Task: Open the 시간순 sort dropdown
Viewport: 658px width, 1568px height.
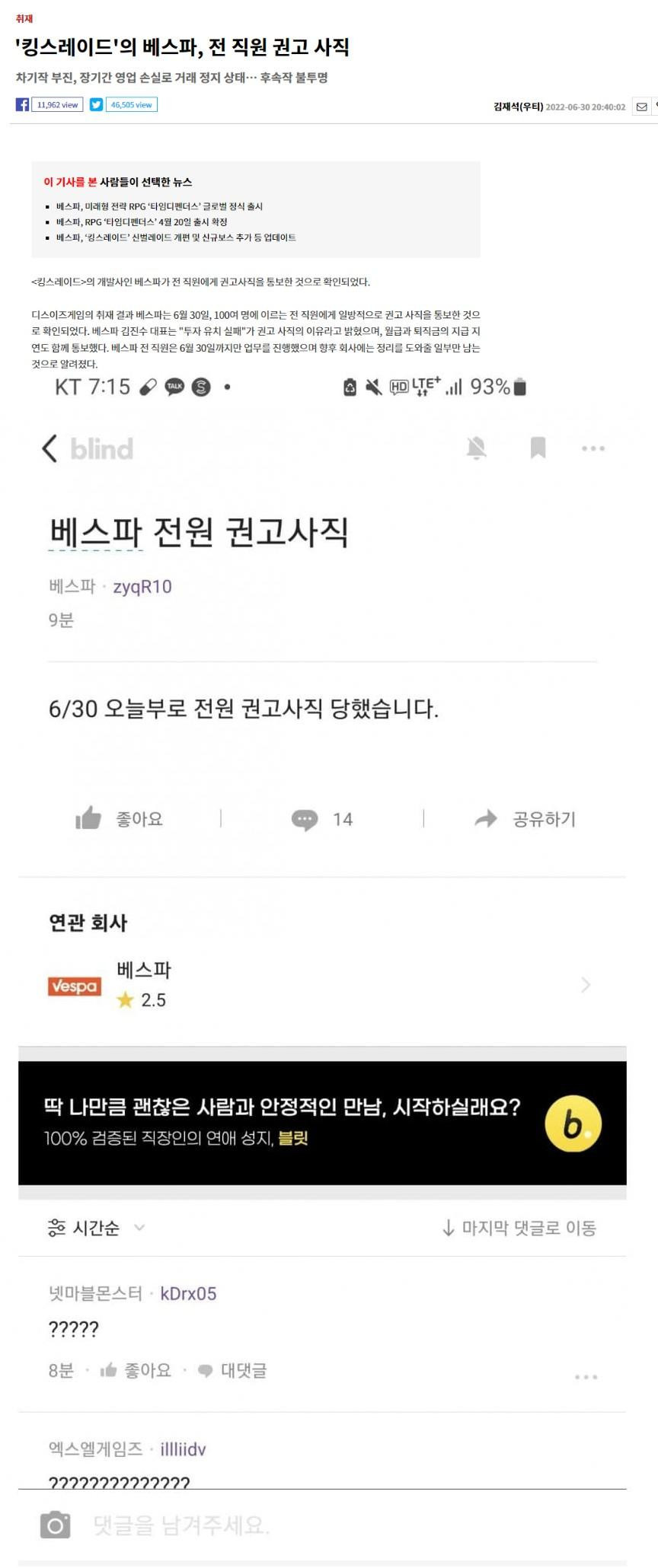Action: tap(98, 1228)
